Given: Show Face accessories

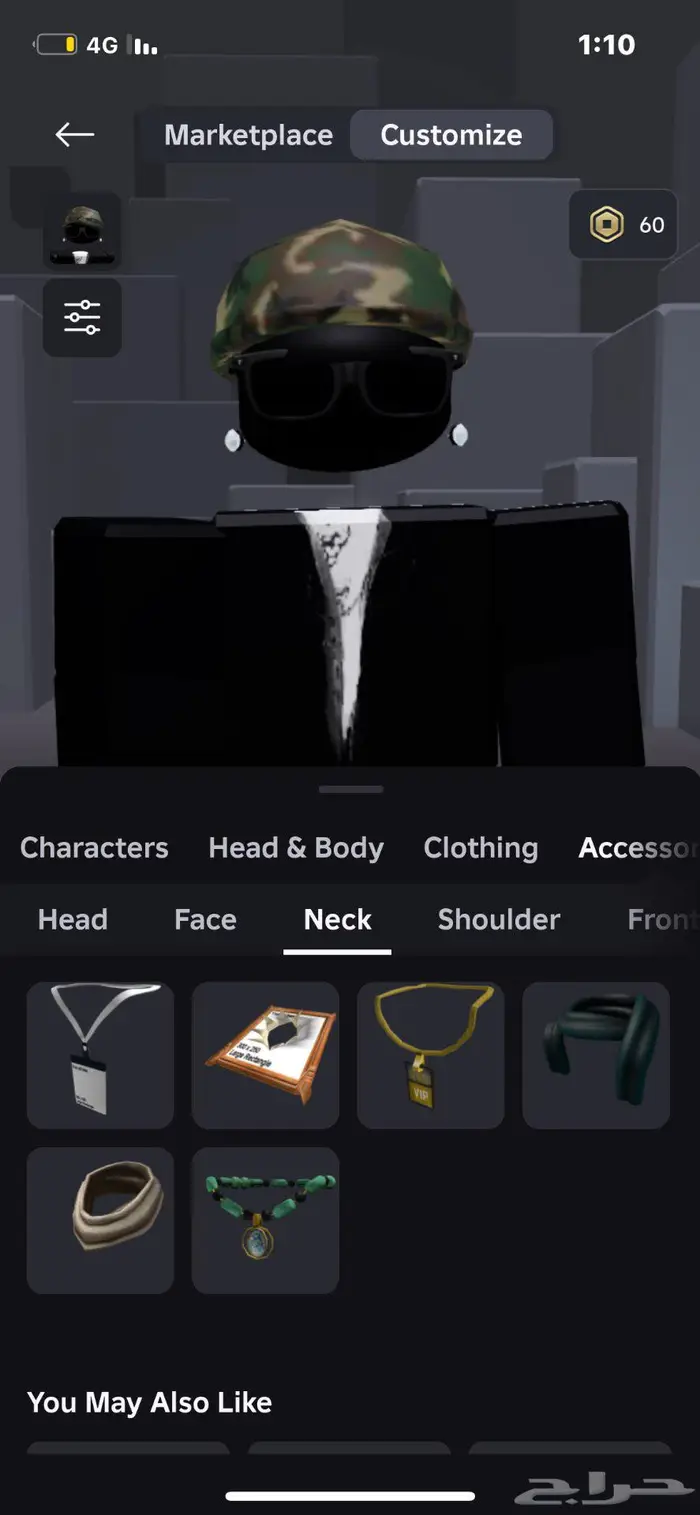Looking at the screenshot, I should click(x=205, y=920).
